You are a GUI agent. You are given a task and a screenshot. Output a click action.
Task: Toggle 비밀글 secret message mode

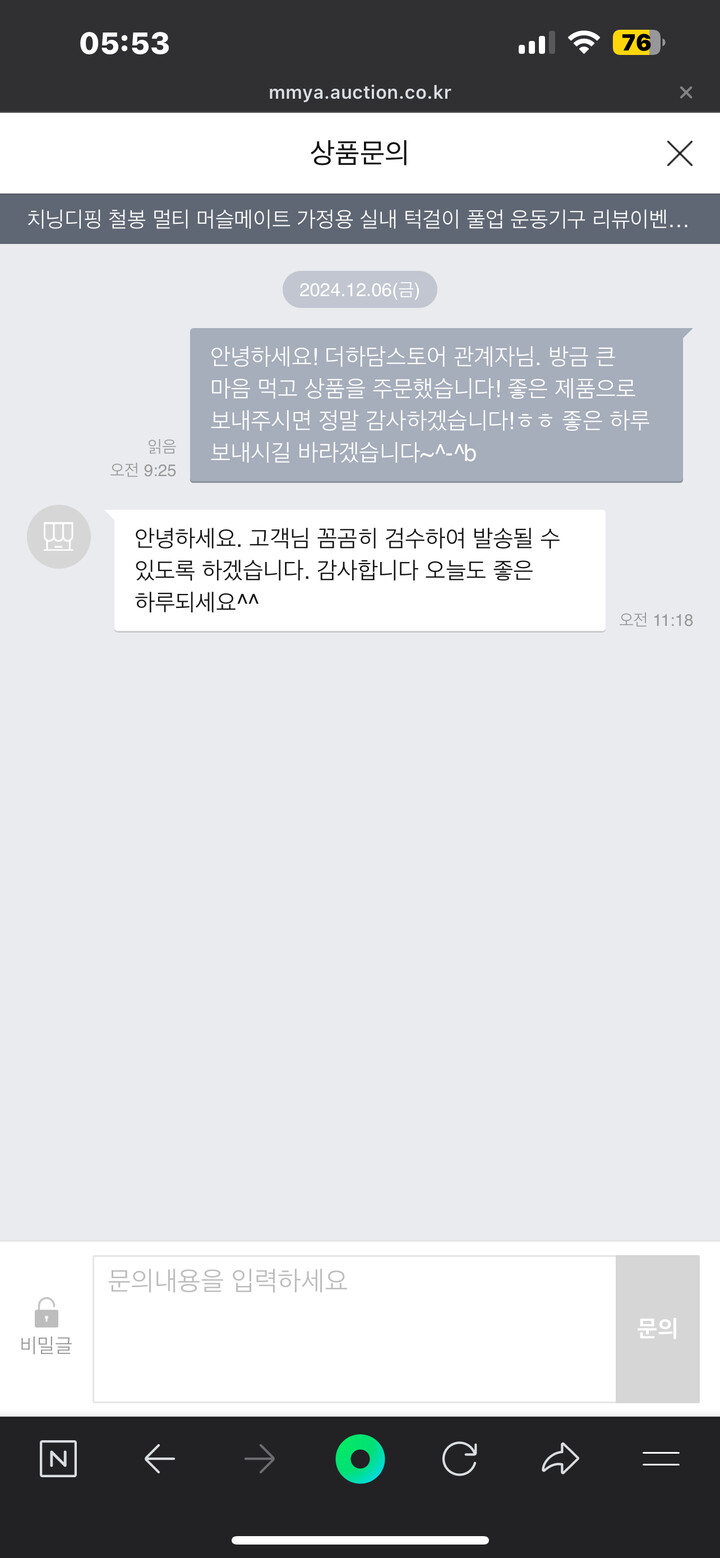pos(46,1343)
